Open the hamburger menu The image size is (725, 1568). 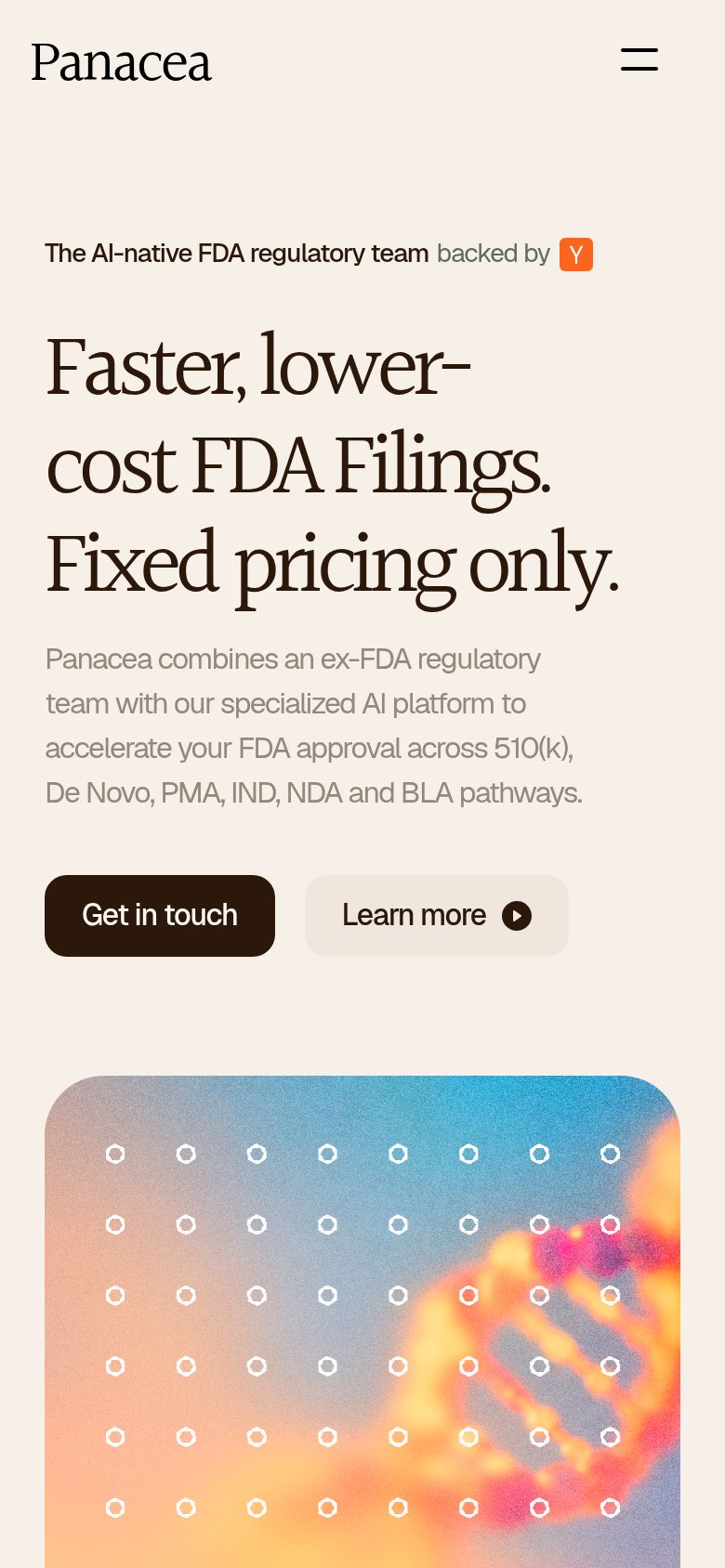pos(639,59)
